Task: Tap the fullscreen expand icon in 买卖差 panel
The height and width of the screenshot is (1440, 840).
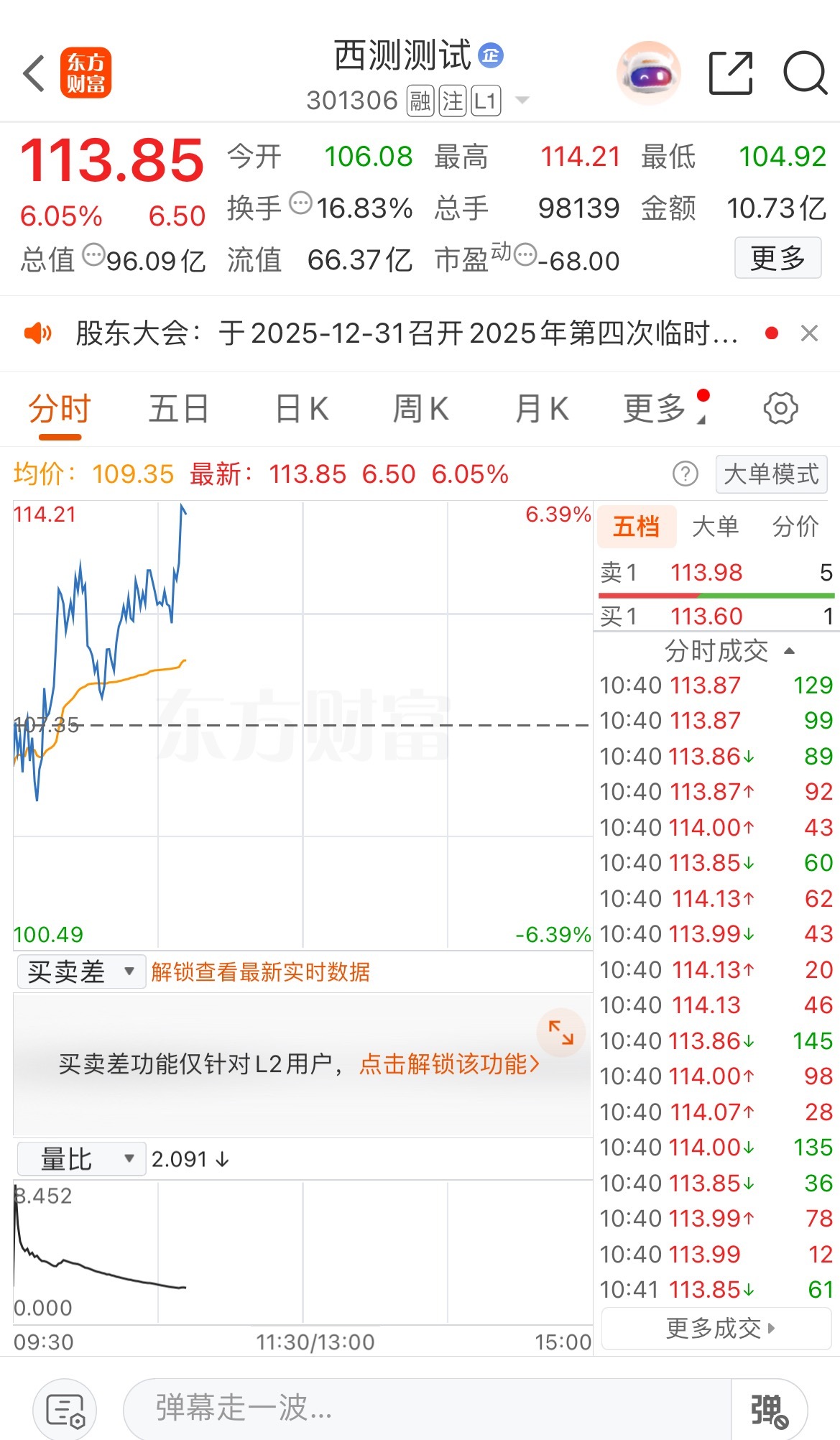Action: [x=561, y=1033]
